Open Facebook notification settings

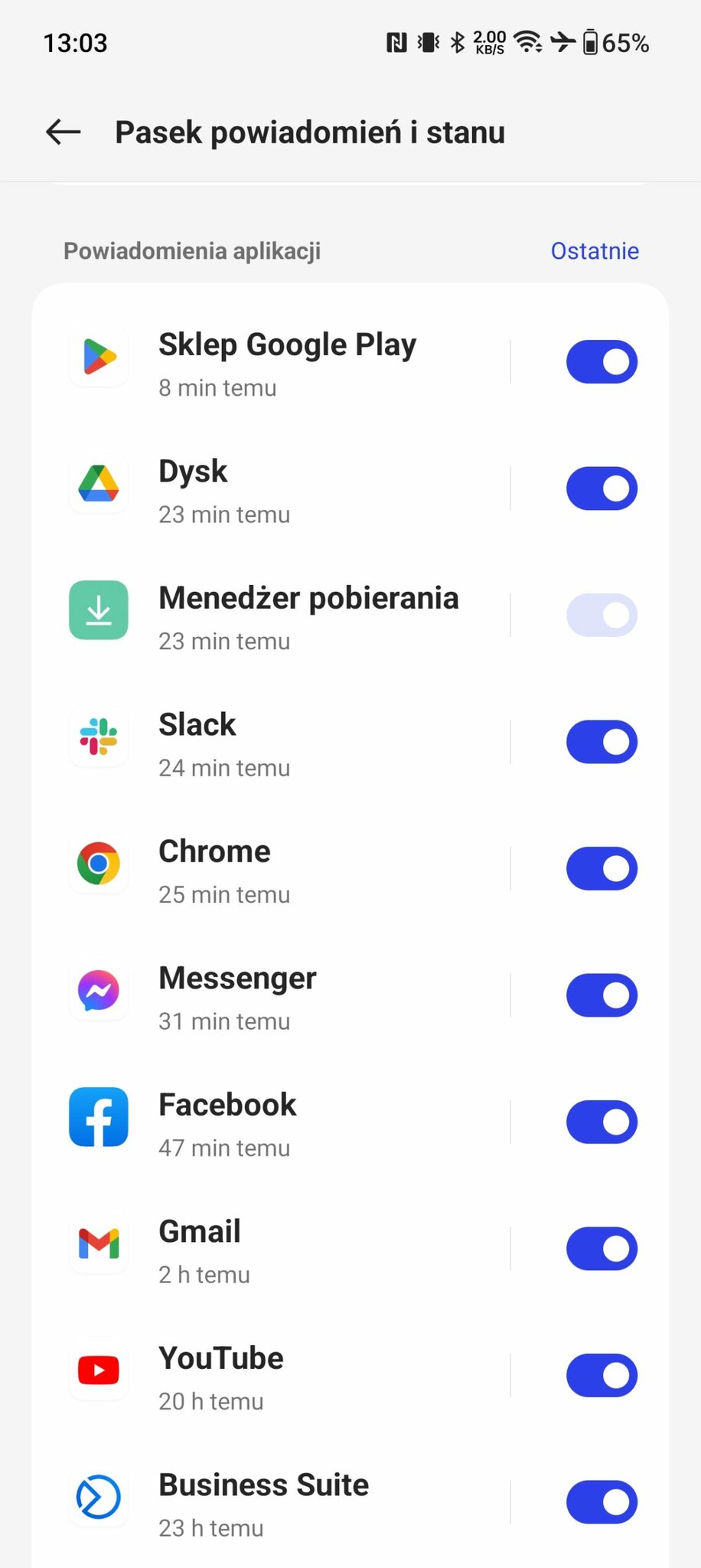(x=287, y=1122)
